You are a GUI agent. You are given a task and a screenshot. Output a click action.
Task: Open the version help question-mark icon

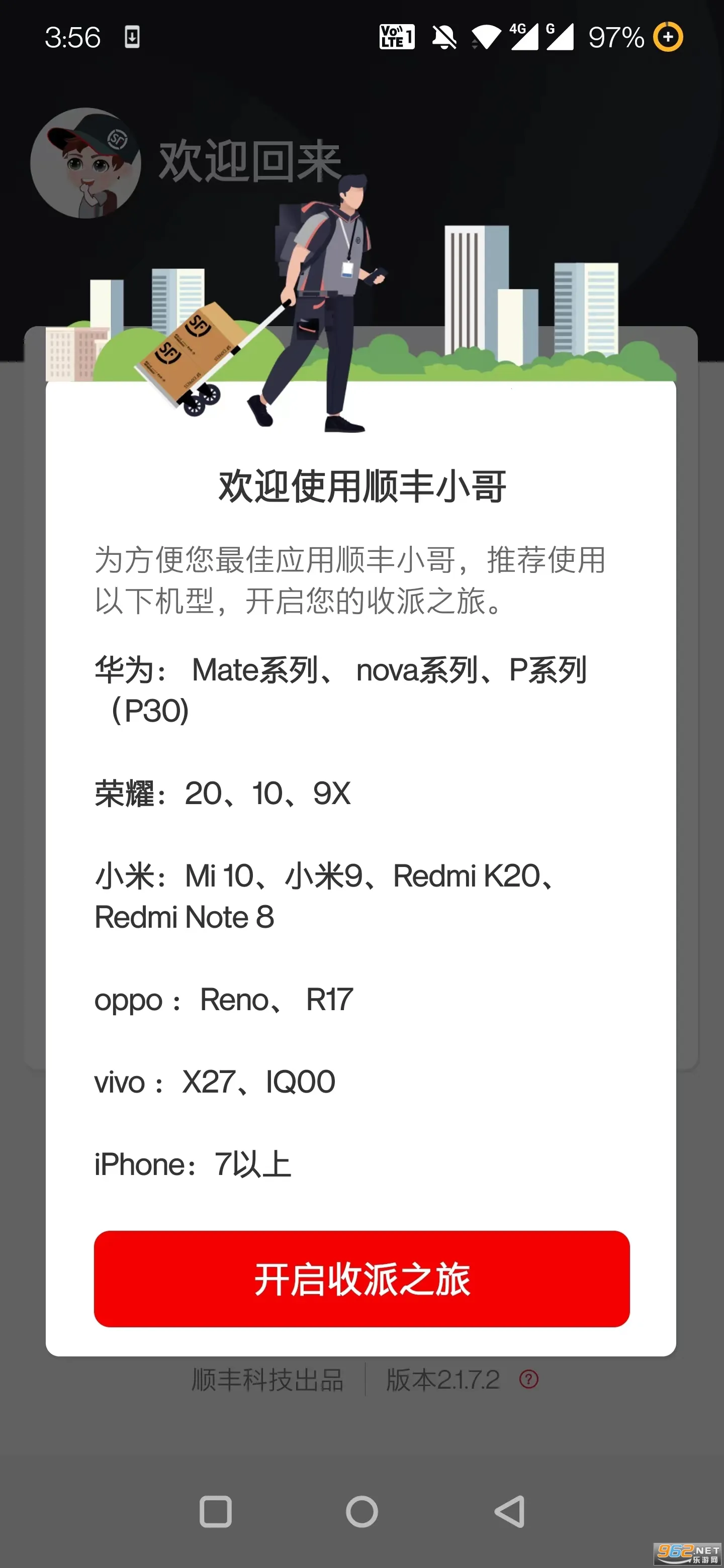tap(528, 1379)
